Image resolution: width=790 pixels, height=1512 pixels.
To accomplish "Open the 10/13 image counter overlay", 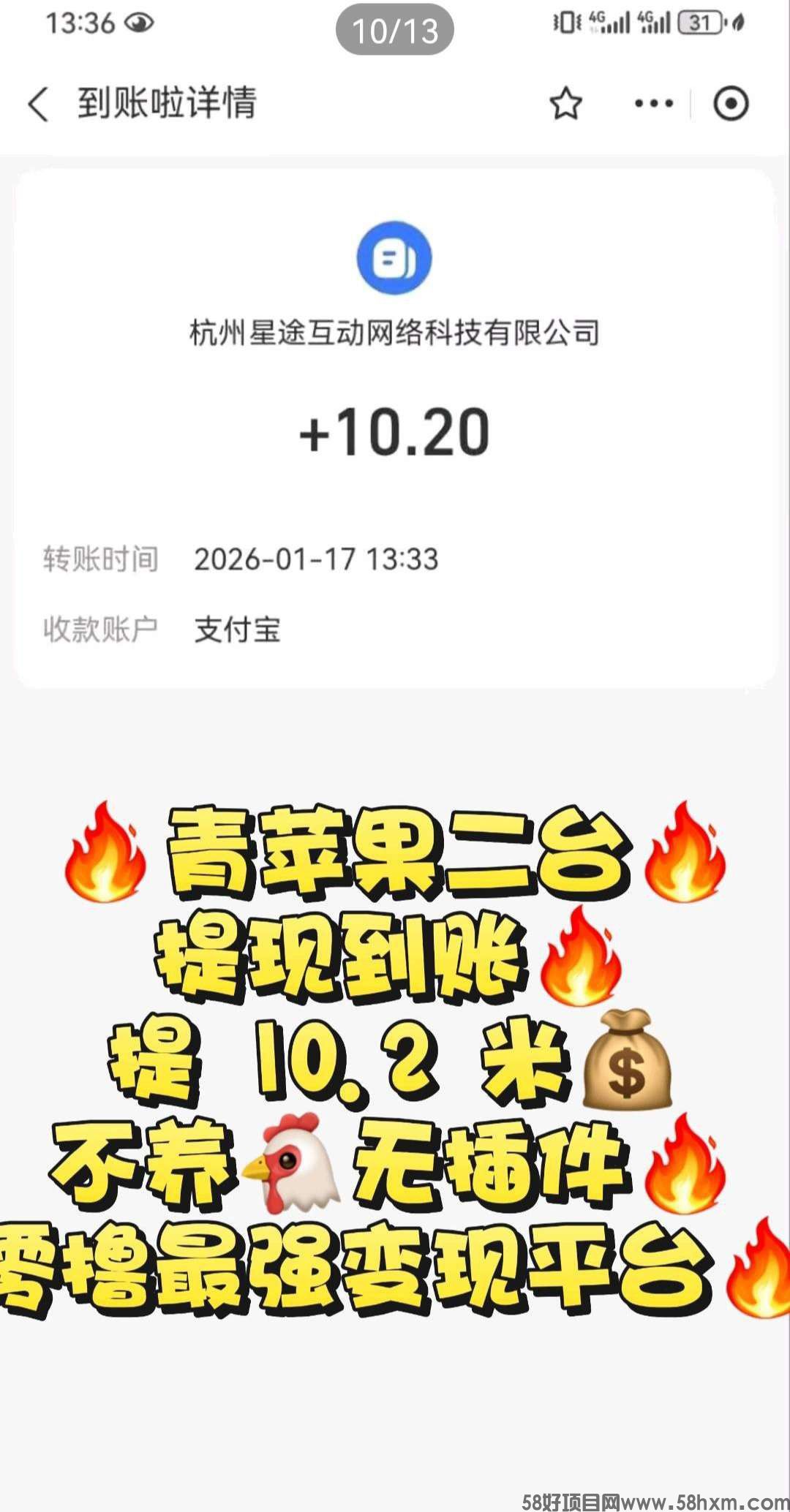I will click(394, 31).
